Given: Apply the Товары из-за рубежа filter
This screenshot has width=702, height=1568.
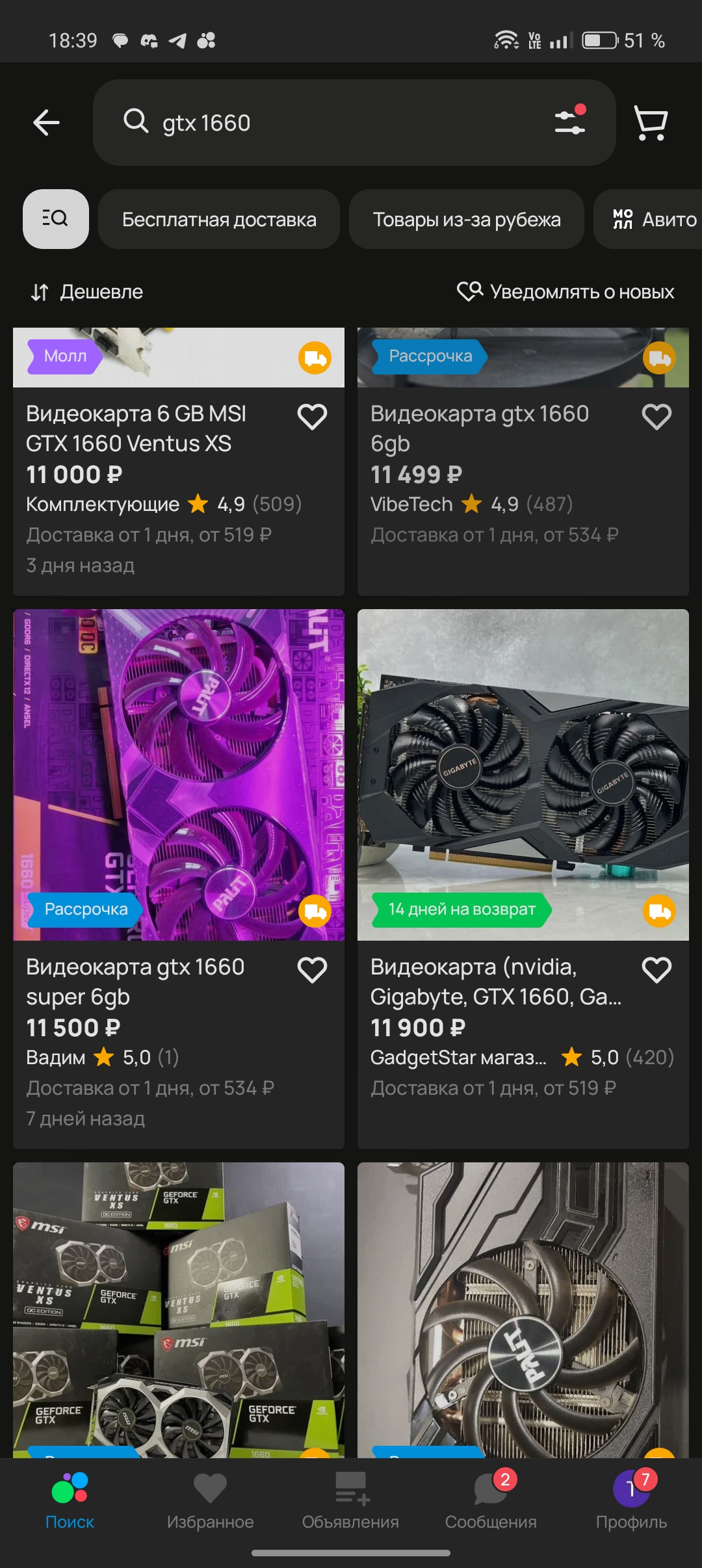Looking at the screenshot, I should 466,219.
